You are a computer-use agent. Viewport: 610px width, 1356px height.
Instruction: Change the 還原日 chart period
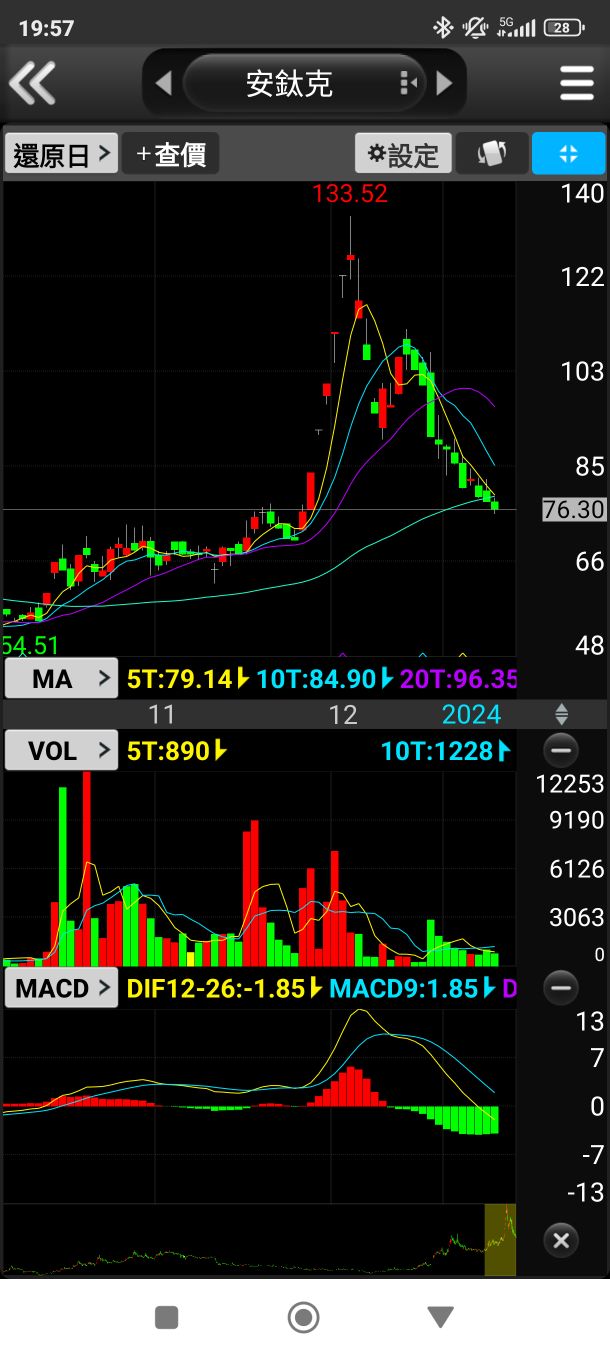point(60,154)
